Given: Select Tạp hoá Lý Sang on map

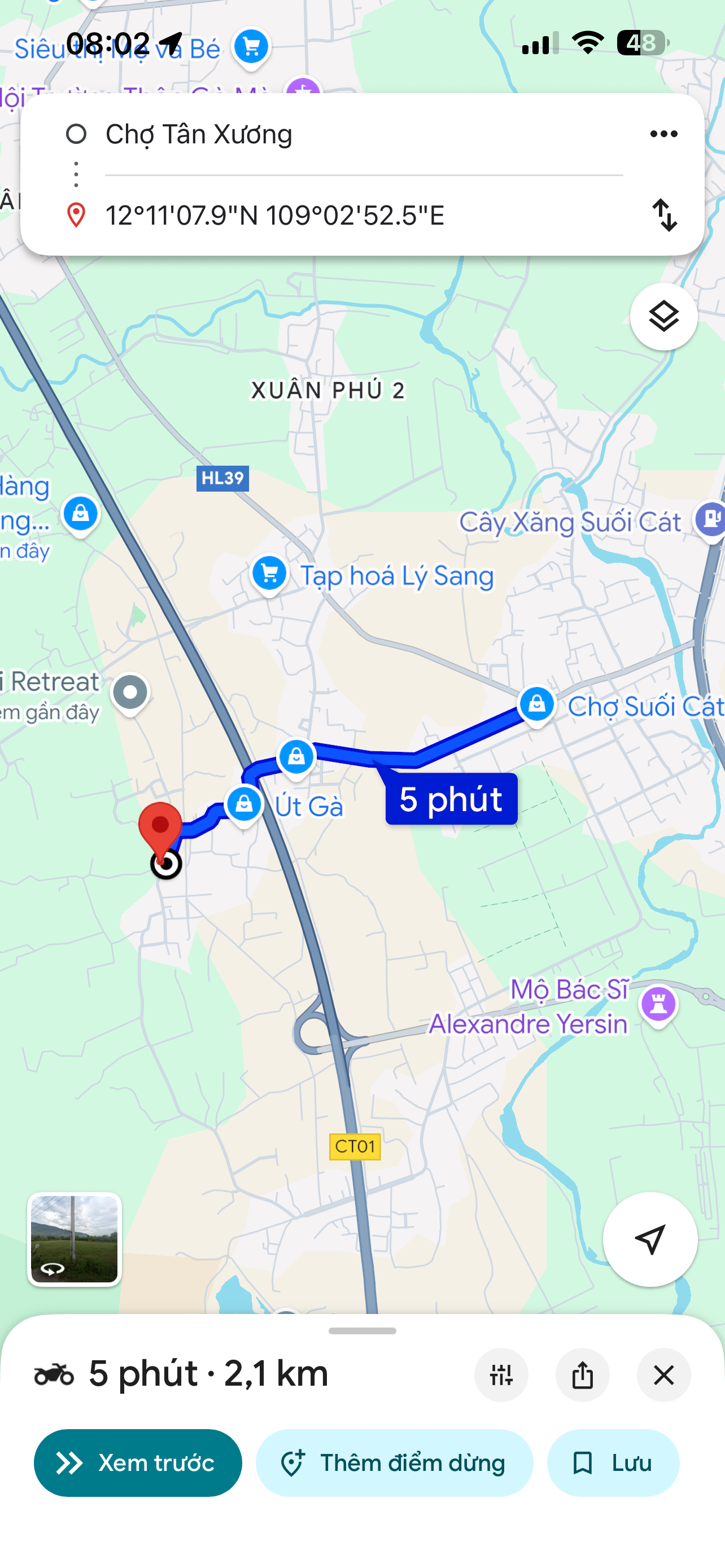Looking at the screenshot, I should (270, 574).
